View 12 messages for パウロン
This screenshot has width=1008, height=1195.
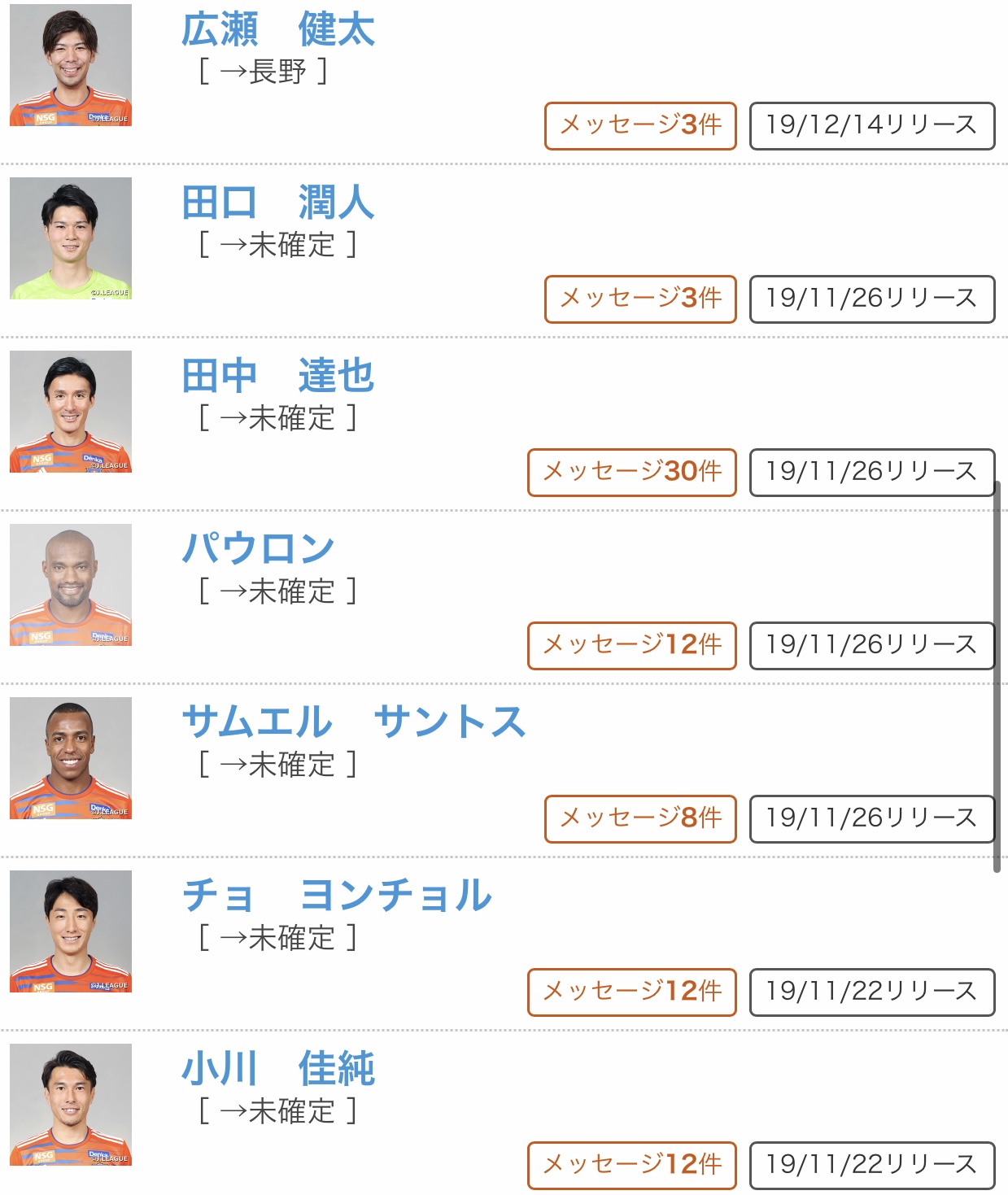(x=632, y=645)
